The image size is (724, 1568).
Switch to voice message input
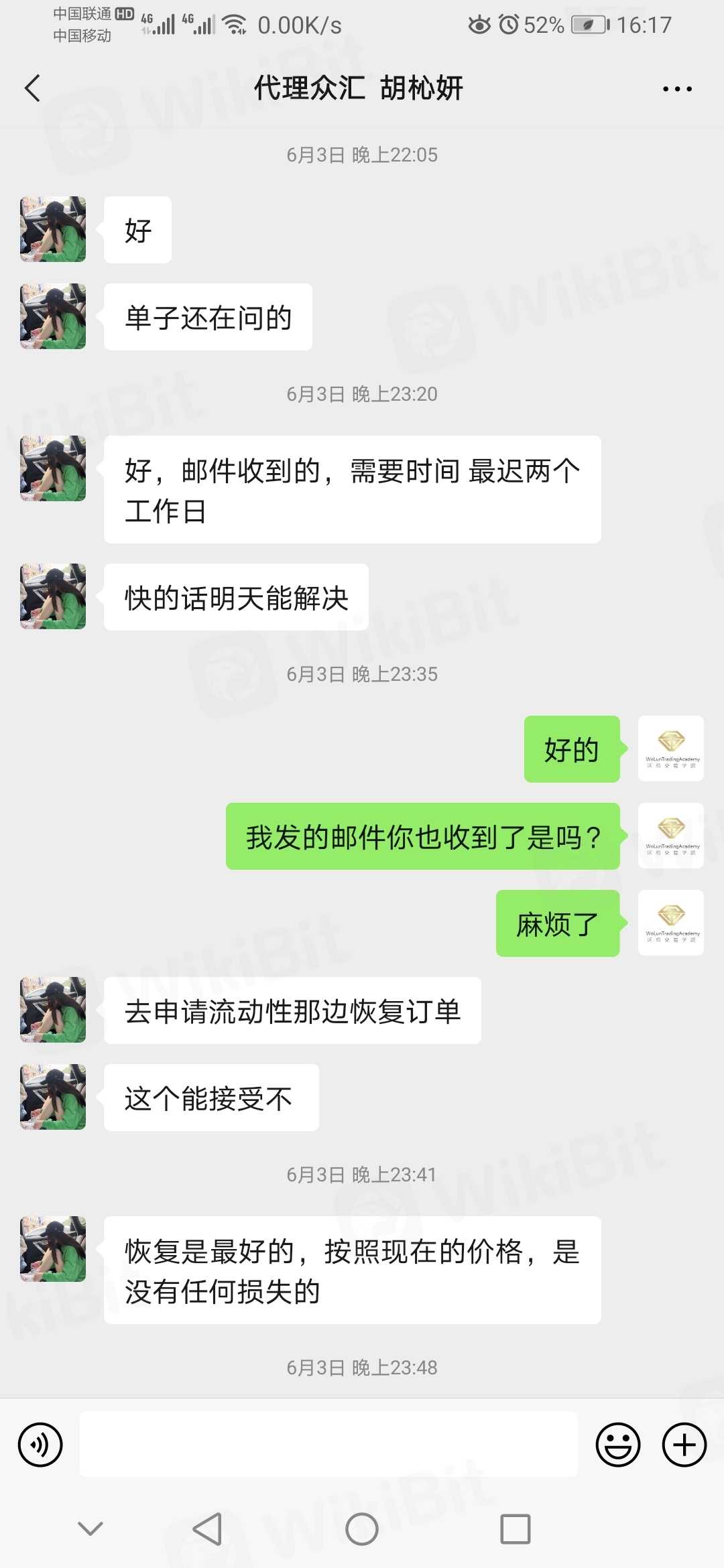pyautogui.click(x=40, y=1445)
